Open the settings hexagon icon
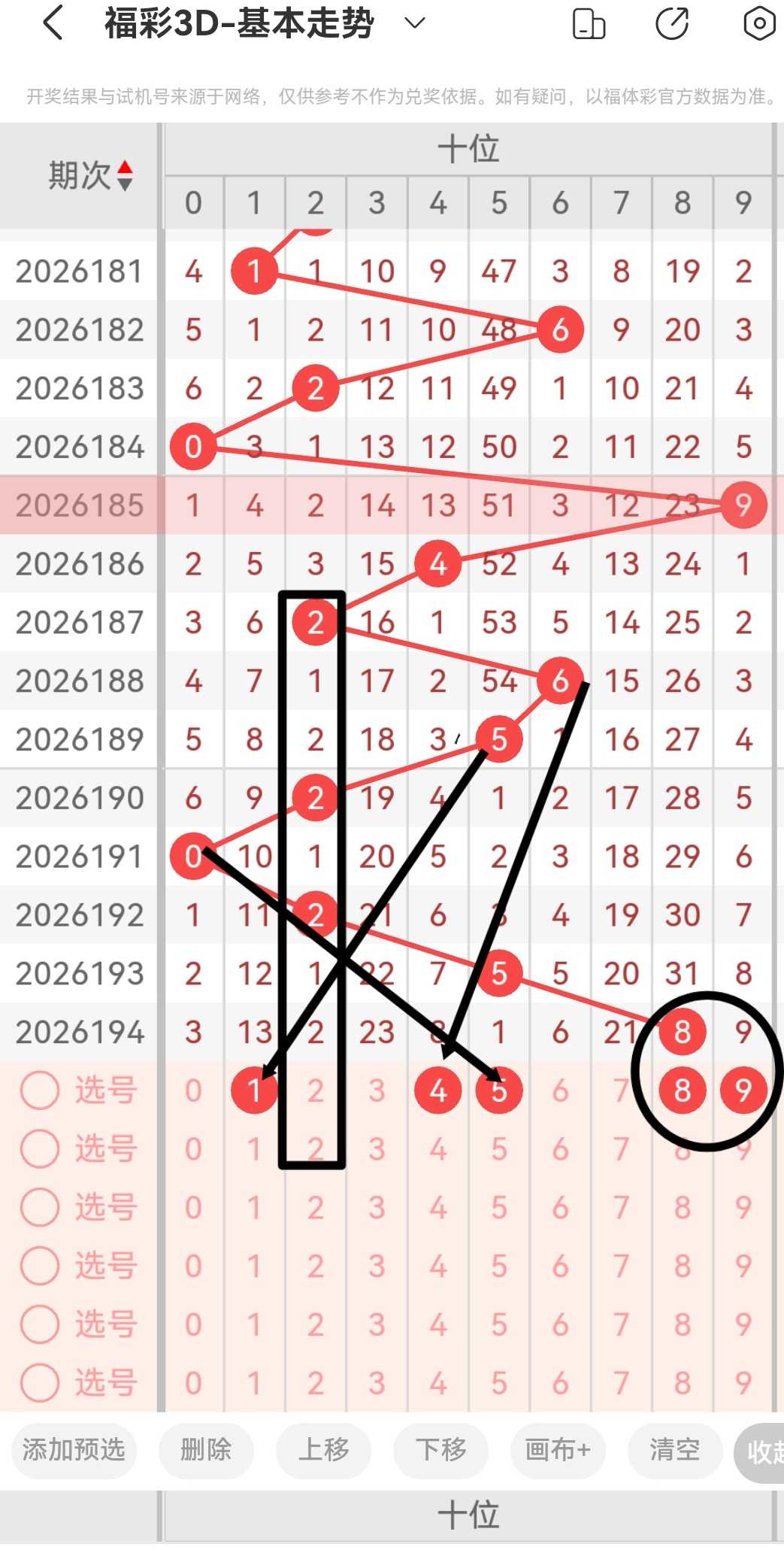 [759, 23]
